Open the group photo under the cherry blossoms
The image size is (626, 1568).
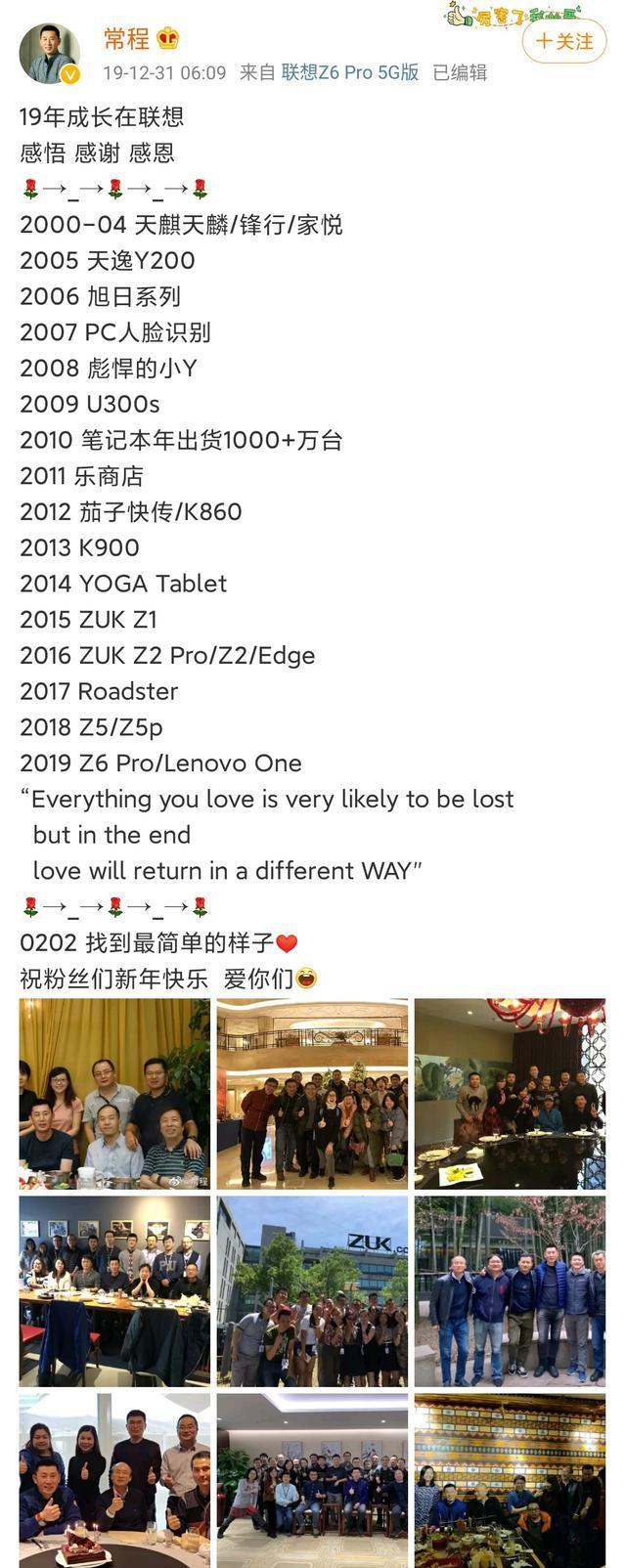coord(510,1291)
